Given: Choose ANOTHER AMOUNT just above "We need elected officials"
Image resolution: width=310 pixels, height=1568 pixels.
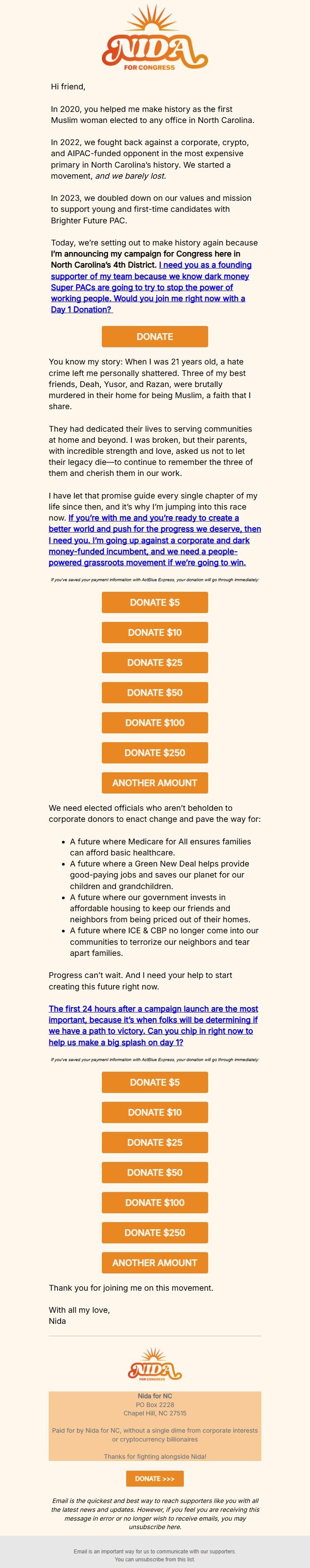Looking at the screenshot, I should 155,783.
